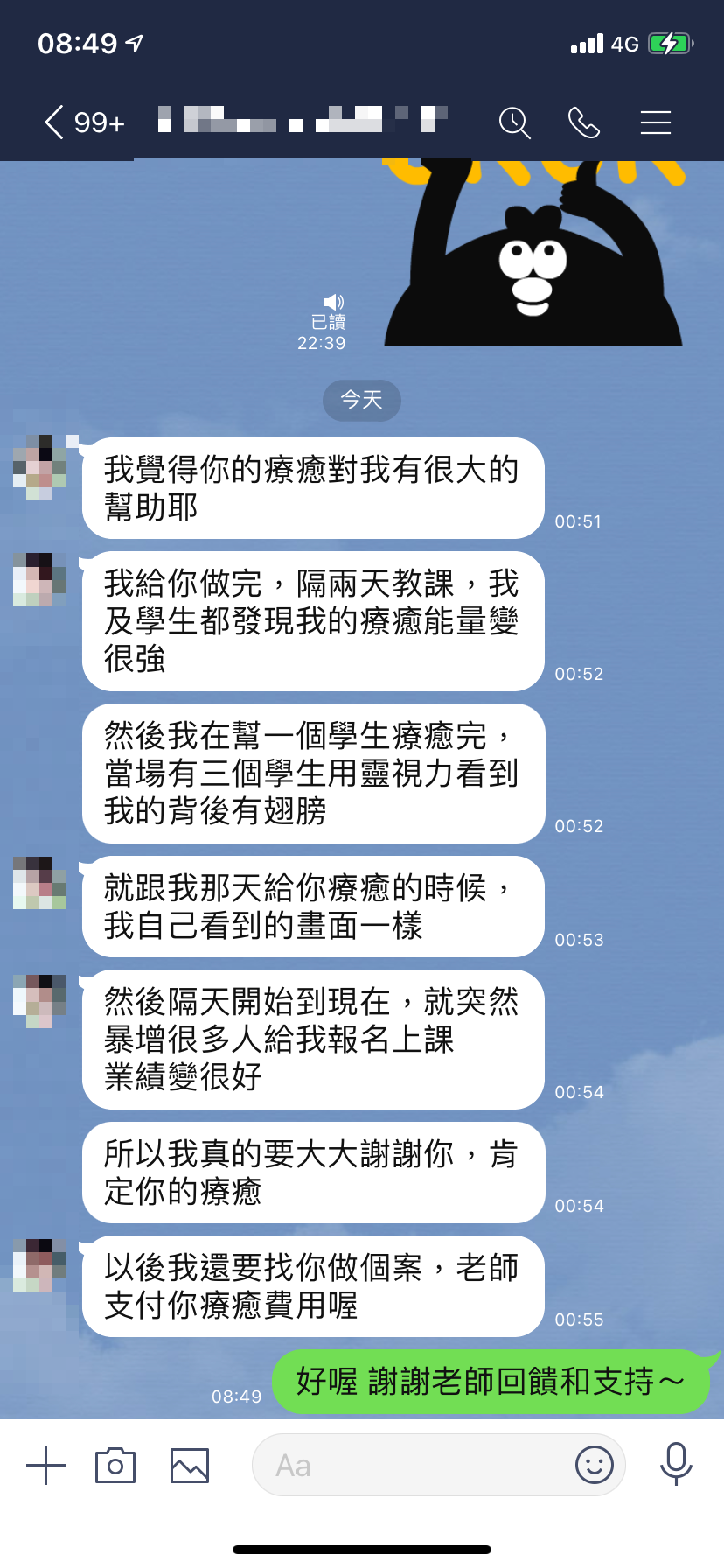Search within this chat
Screen dimensions: 724x1568
514,122
